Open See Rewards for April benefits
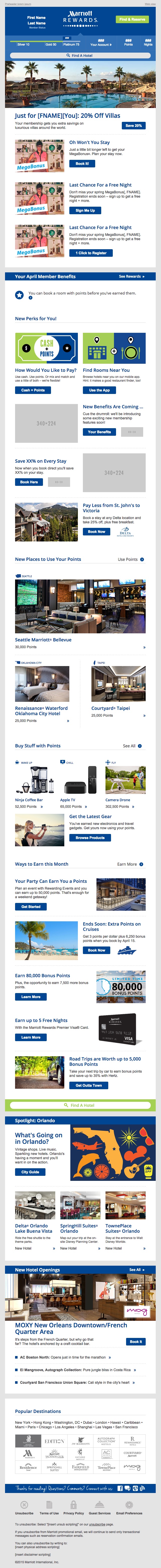The image size is (161, 1568). tap(131, 276)
